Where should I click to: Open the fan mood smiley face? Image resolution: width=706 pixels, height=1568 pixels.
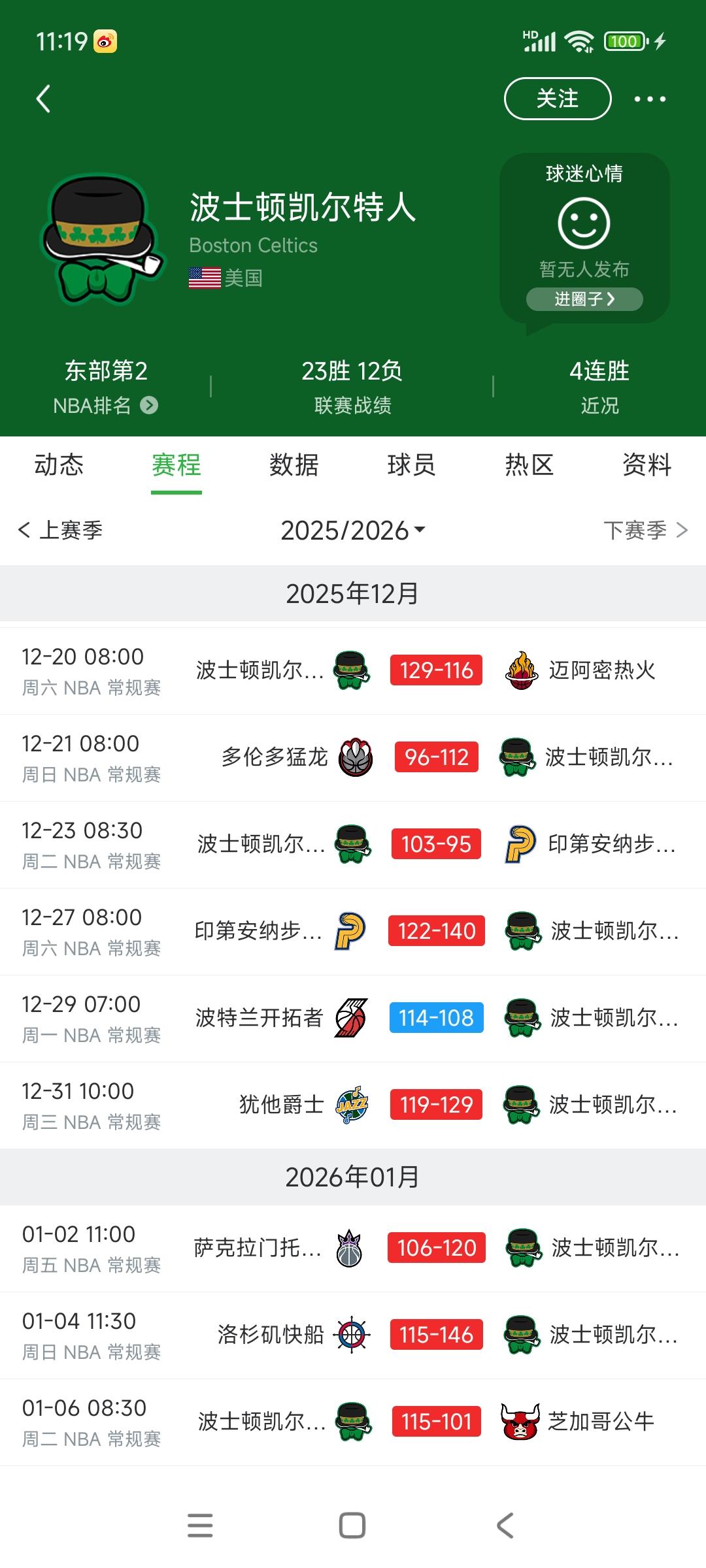585,222
